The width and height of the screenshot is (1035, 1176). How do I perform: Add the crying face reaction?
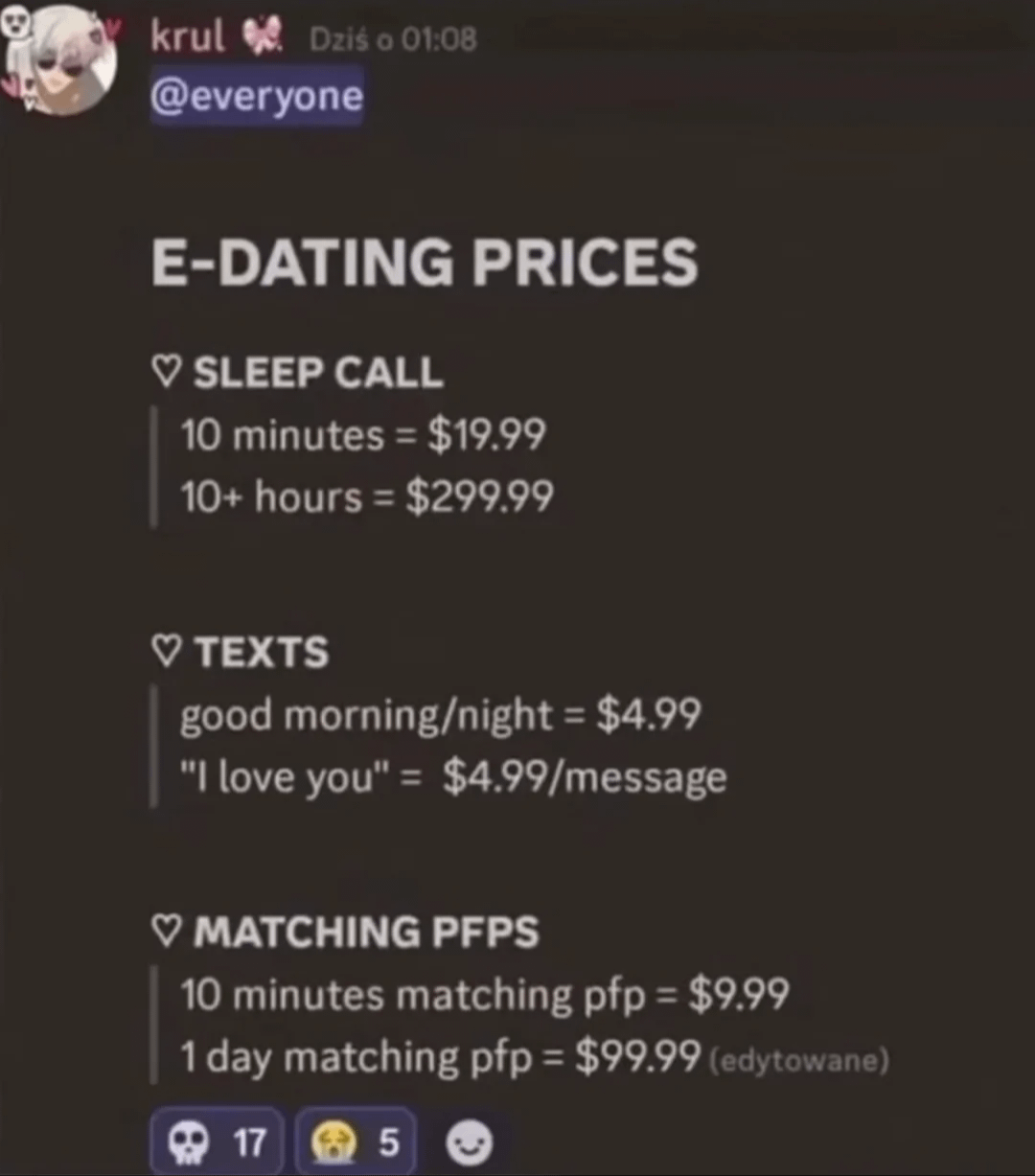356,1141
